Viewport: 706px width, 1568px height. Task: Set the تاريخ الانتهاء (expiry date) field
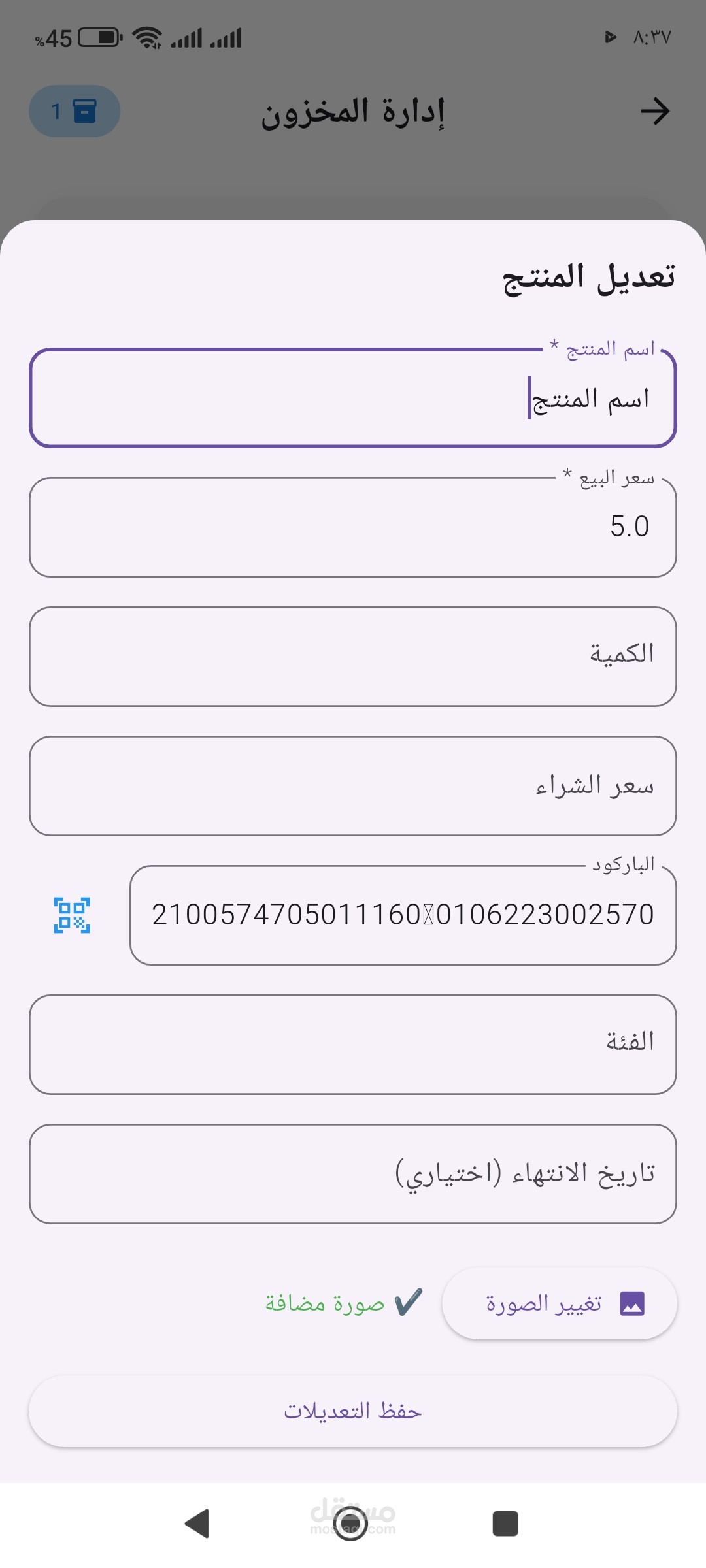(353, 1174)
